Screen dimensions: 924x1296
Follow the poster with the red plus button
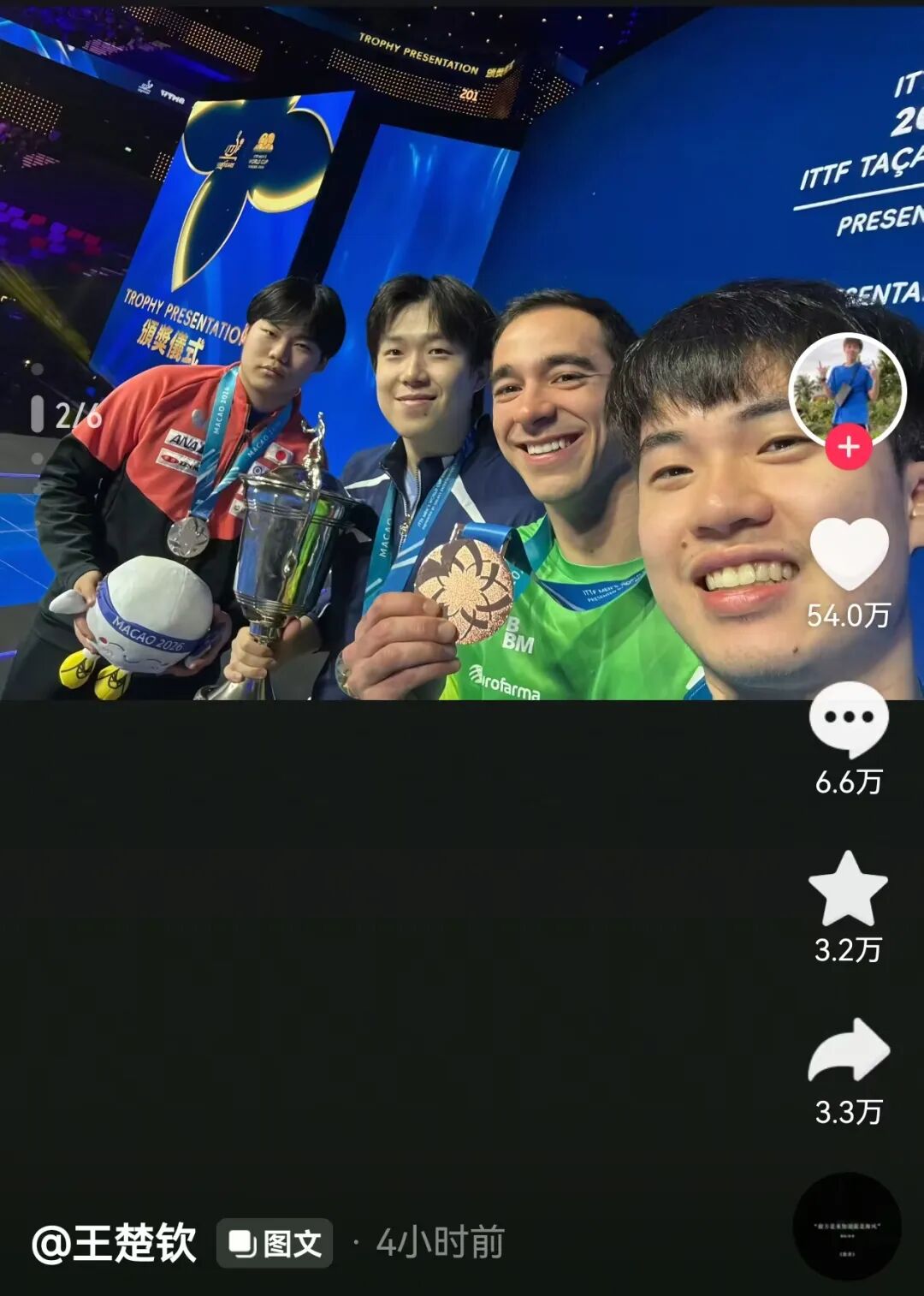pyautogui.click(x=848, y=447)
